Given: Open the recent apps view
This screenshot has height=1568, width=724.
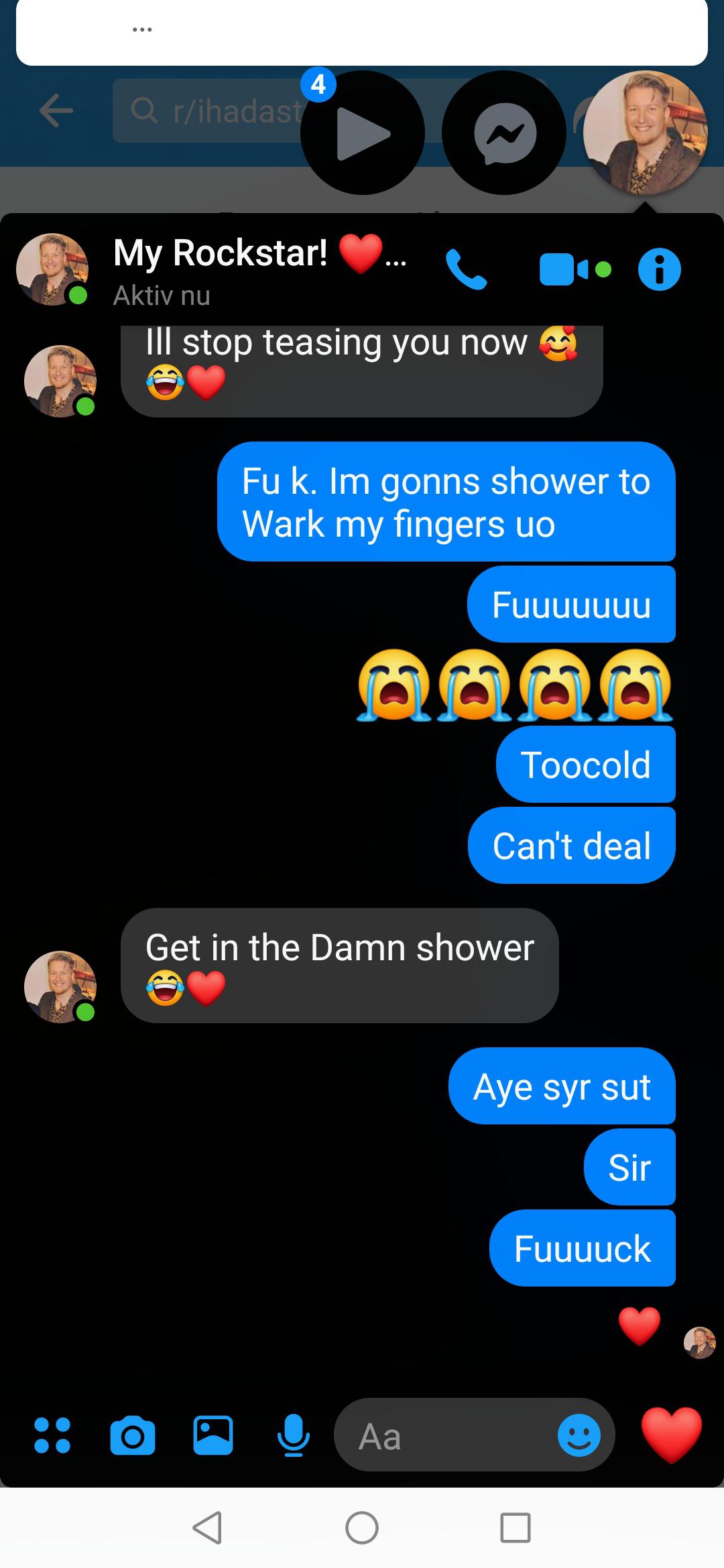Looking at the screenshot, I should pyautogui.click(x=516, y=1528).
